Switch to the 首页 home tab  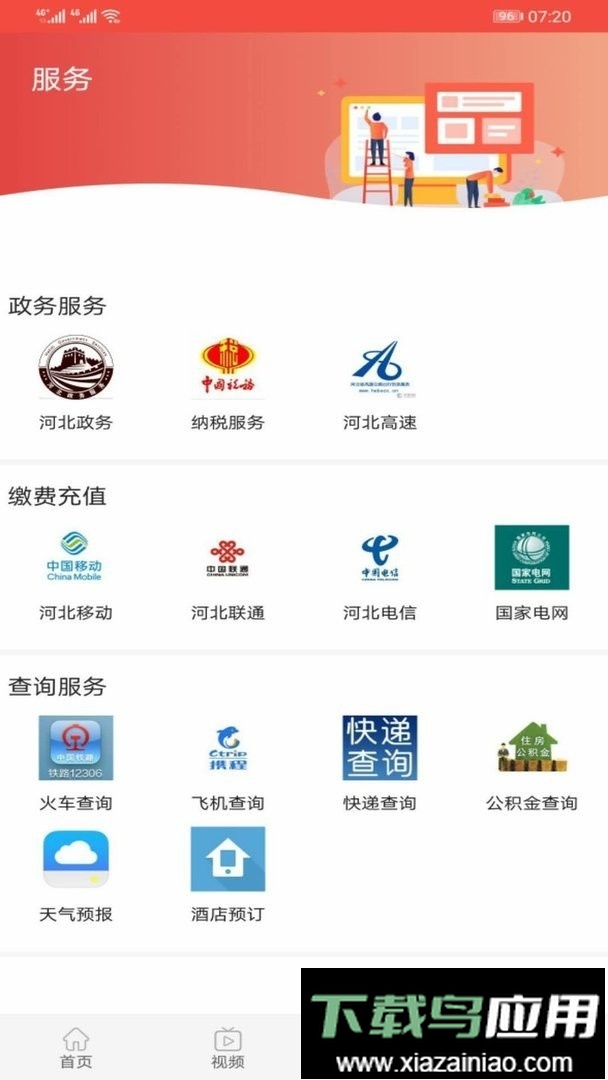[x=76, y=1047]
